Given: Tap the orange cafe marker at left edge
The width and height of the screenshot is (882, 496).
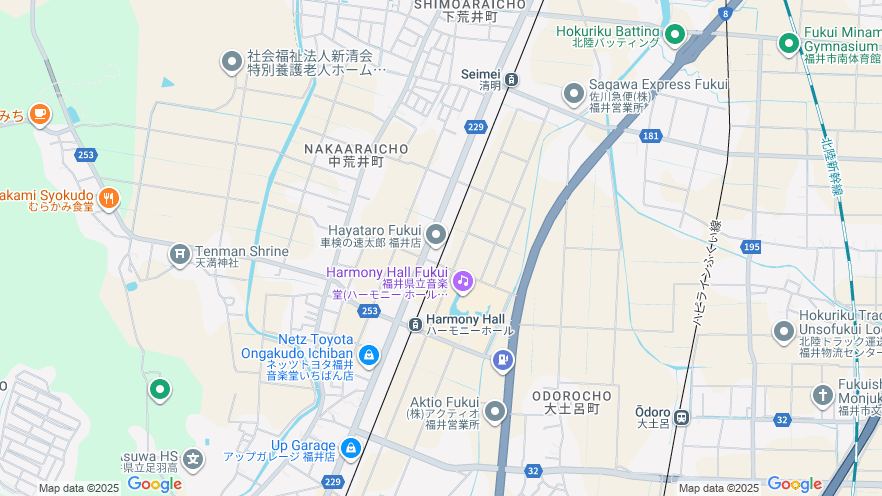Looking at the screenshot, I should tap(40, 115).
